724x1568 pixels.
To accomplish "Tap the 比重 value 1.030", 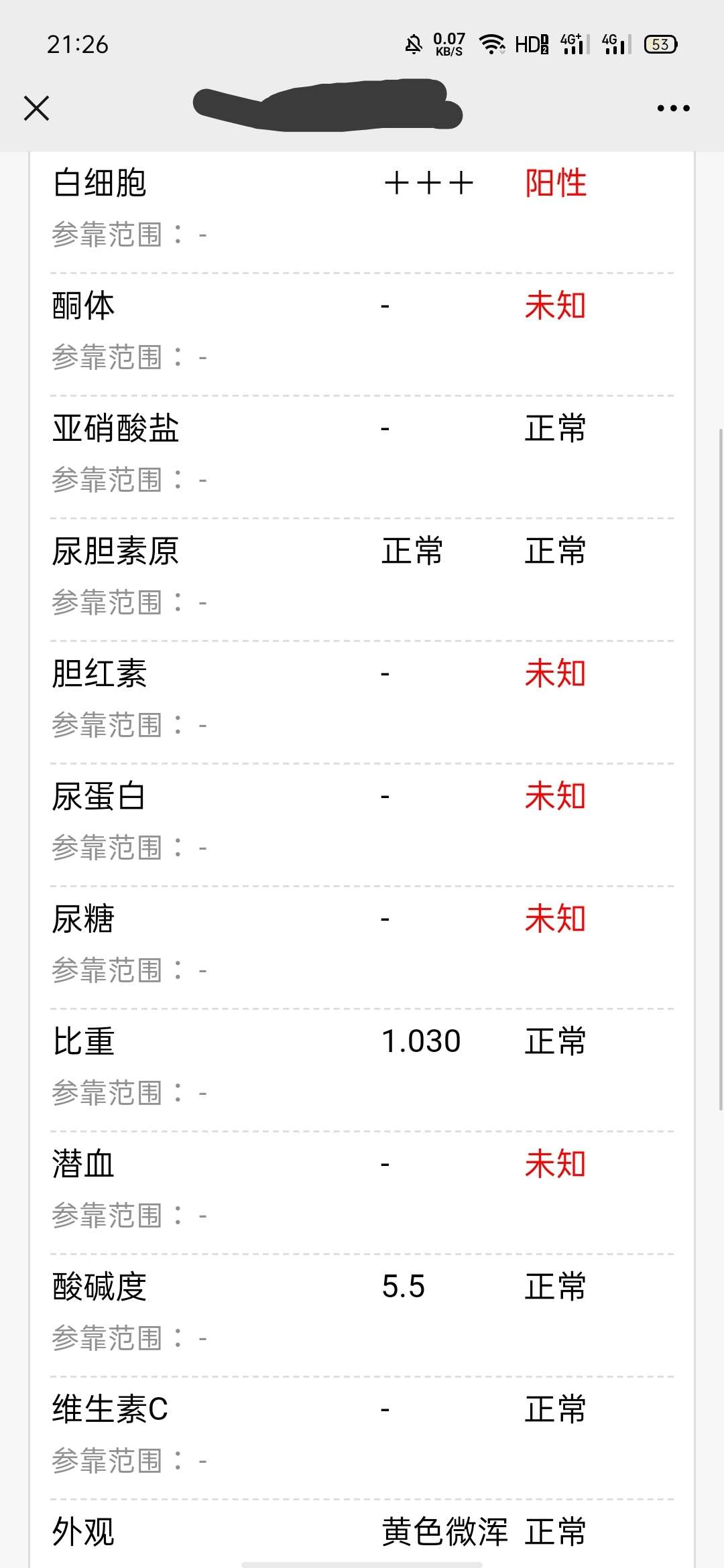I will click(x=420, y=1041).
